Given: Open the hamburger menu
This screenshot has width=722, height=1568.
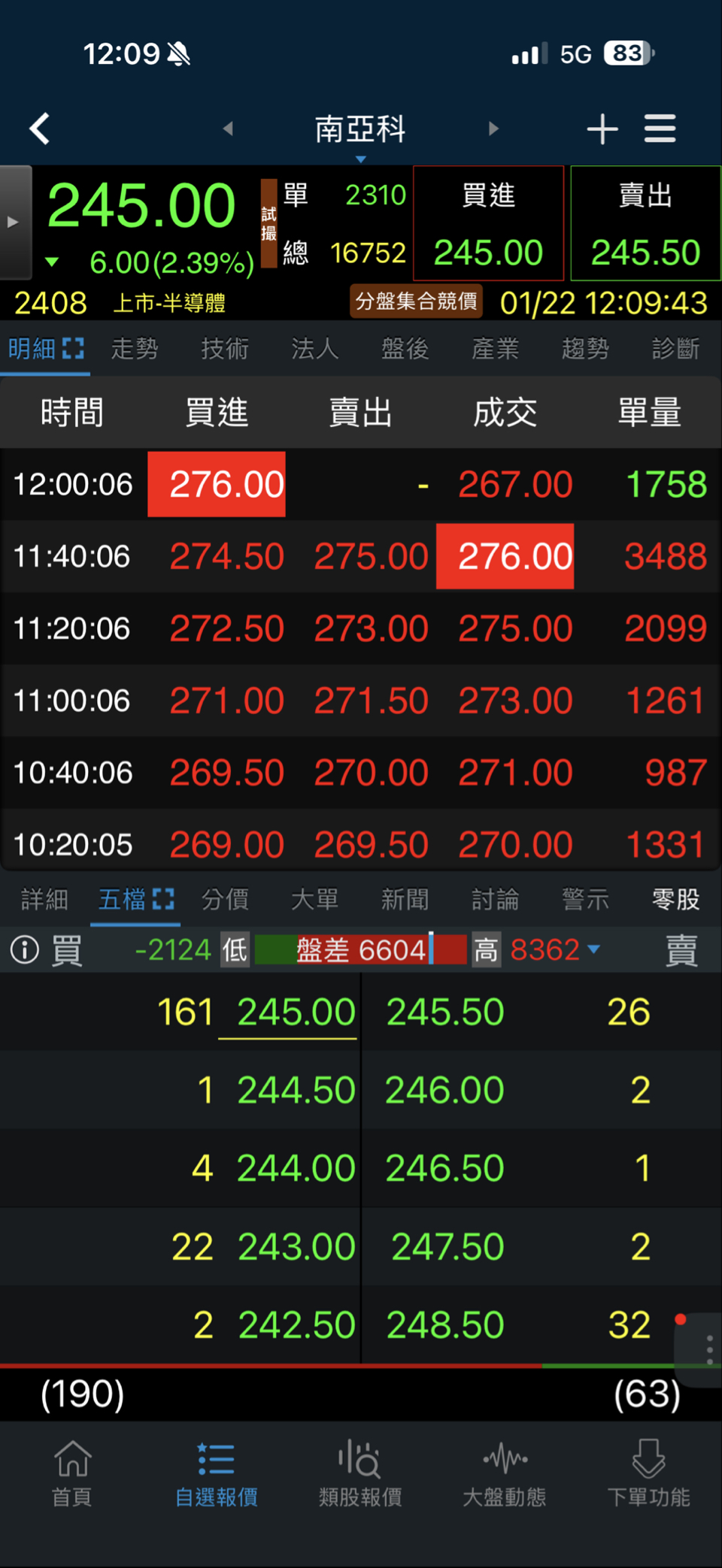Looking at the screenshot, I should [x=660, y=129].
